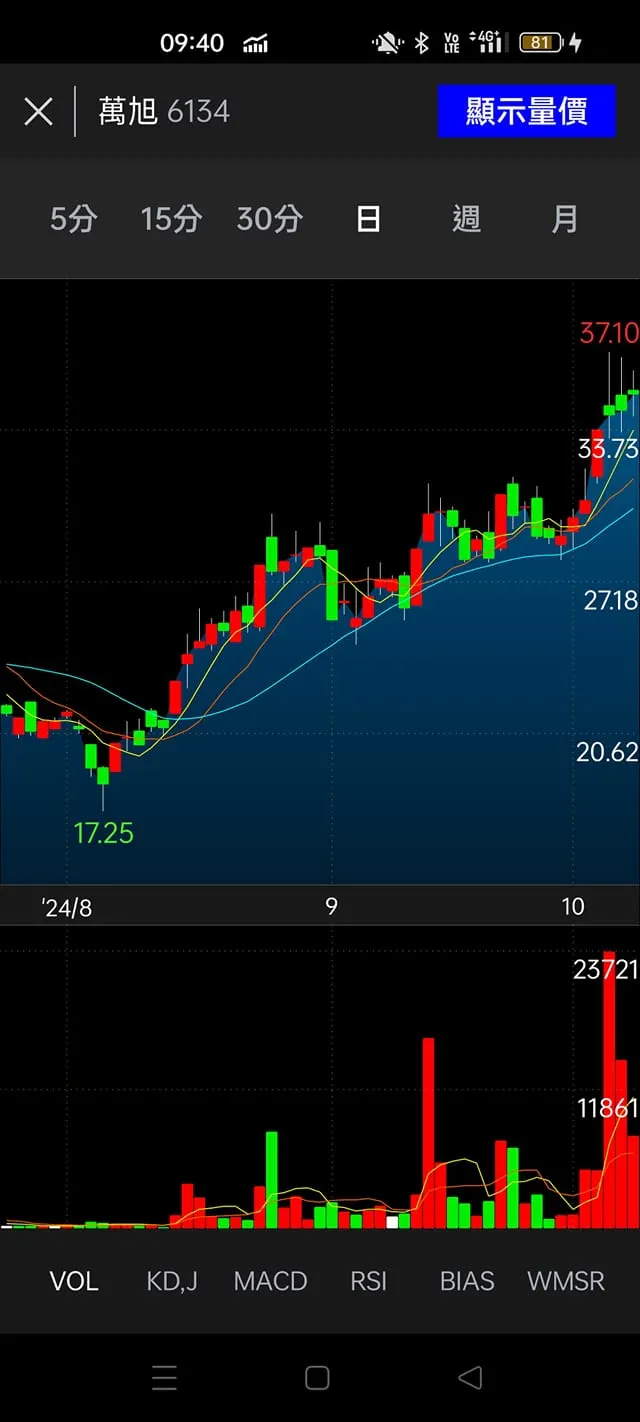
Task: Switch to the 5分 timeframe
Action: [73, 219]
